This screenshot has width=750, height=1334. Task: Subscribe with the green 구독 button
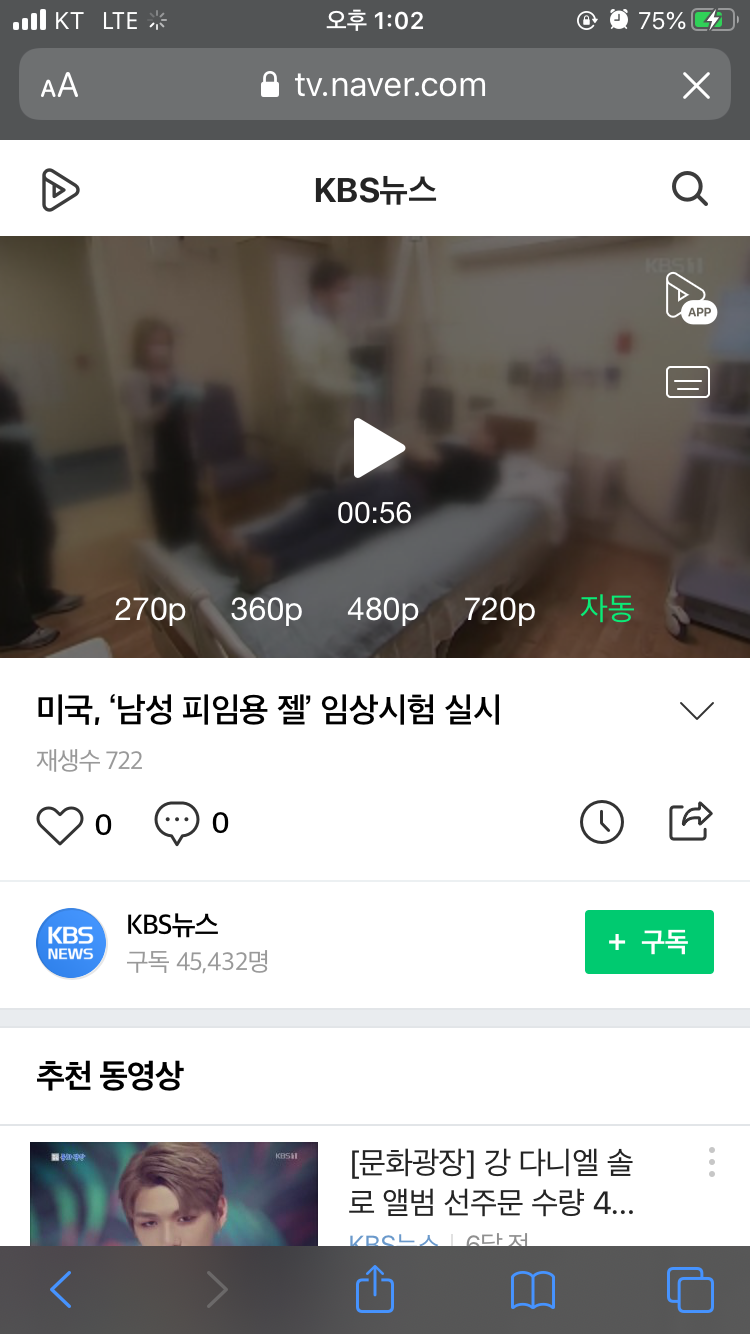coord(649,942)
